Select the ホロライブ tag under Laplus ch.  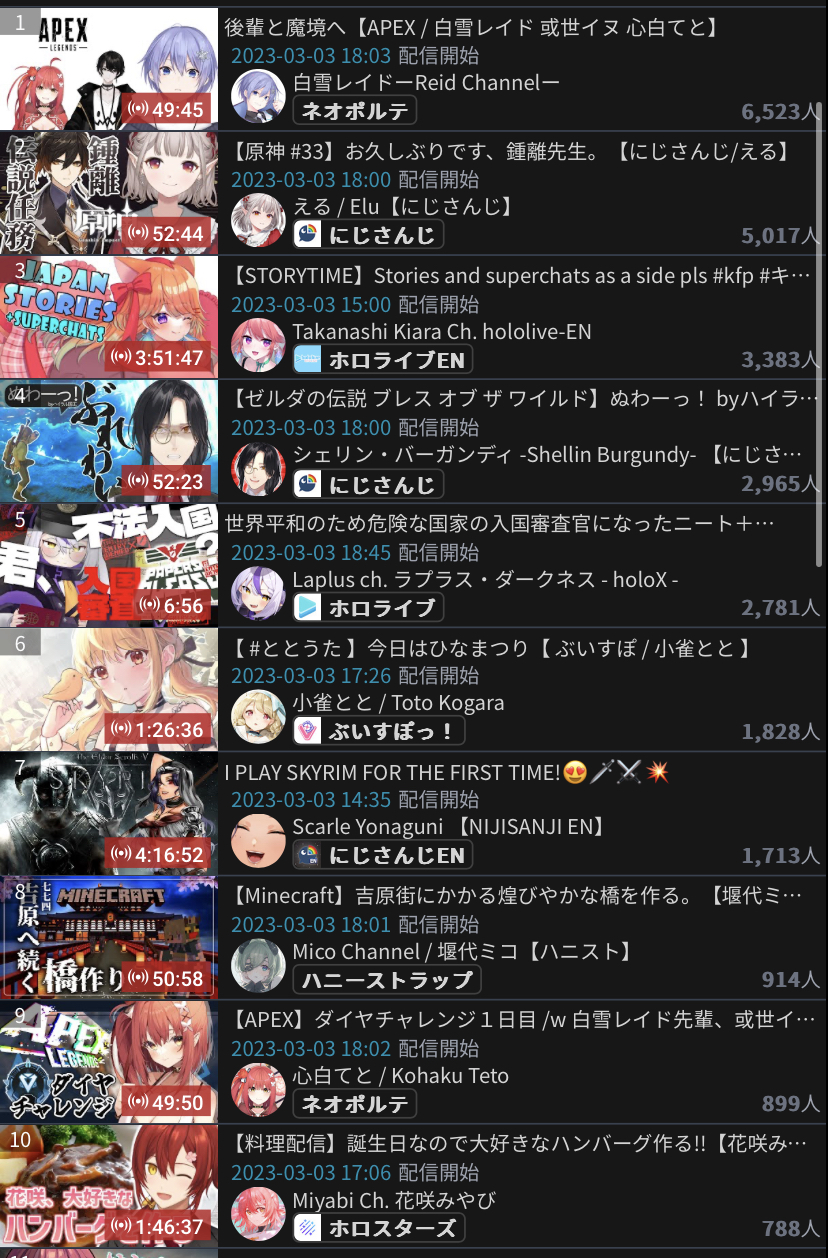[x=369, y=607]
